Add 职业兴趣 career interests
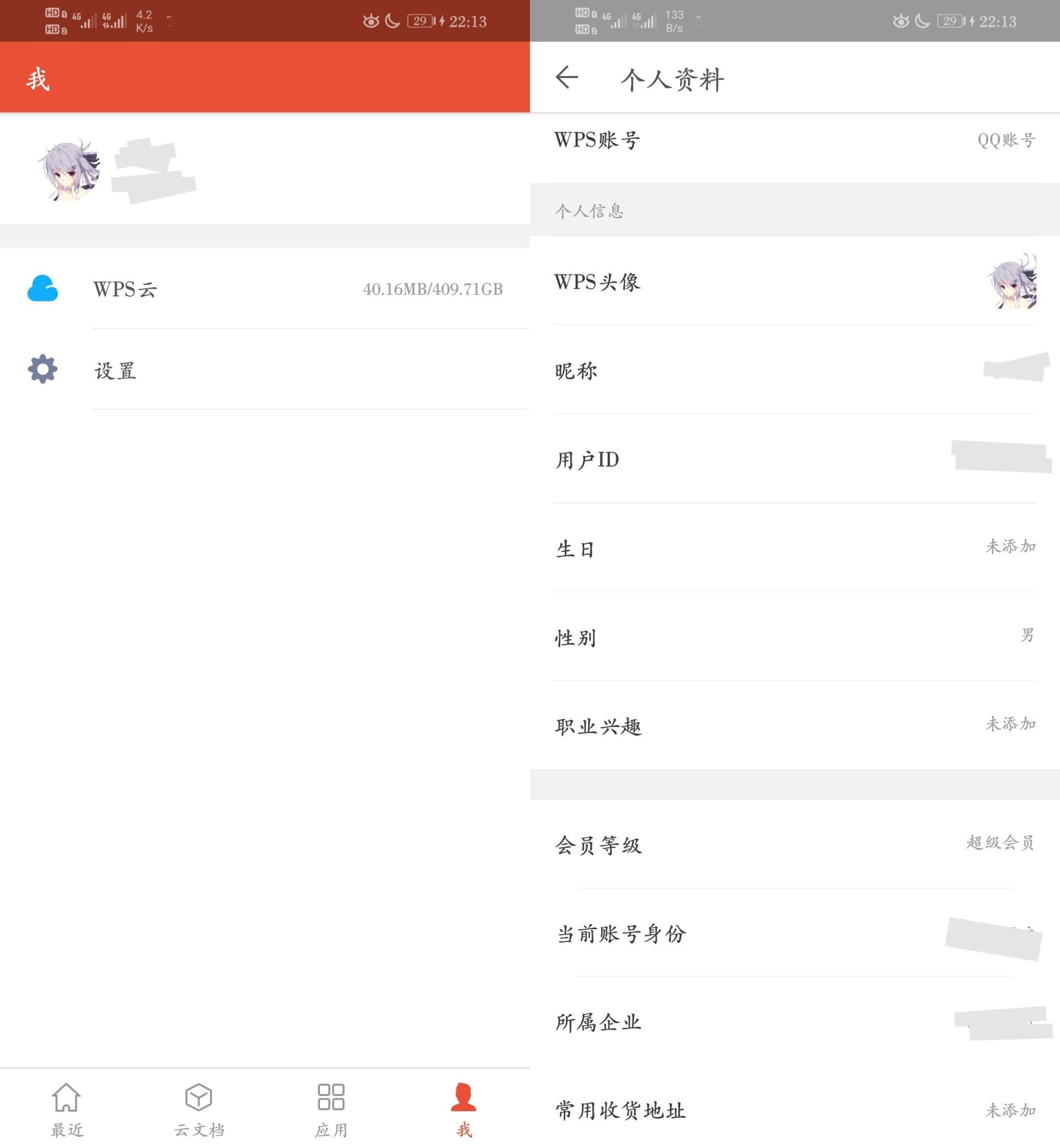1060x1148 pixels. 794,726
